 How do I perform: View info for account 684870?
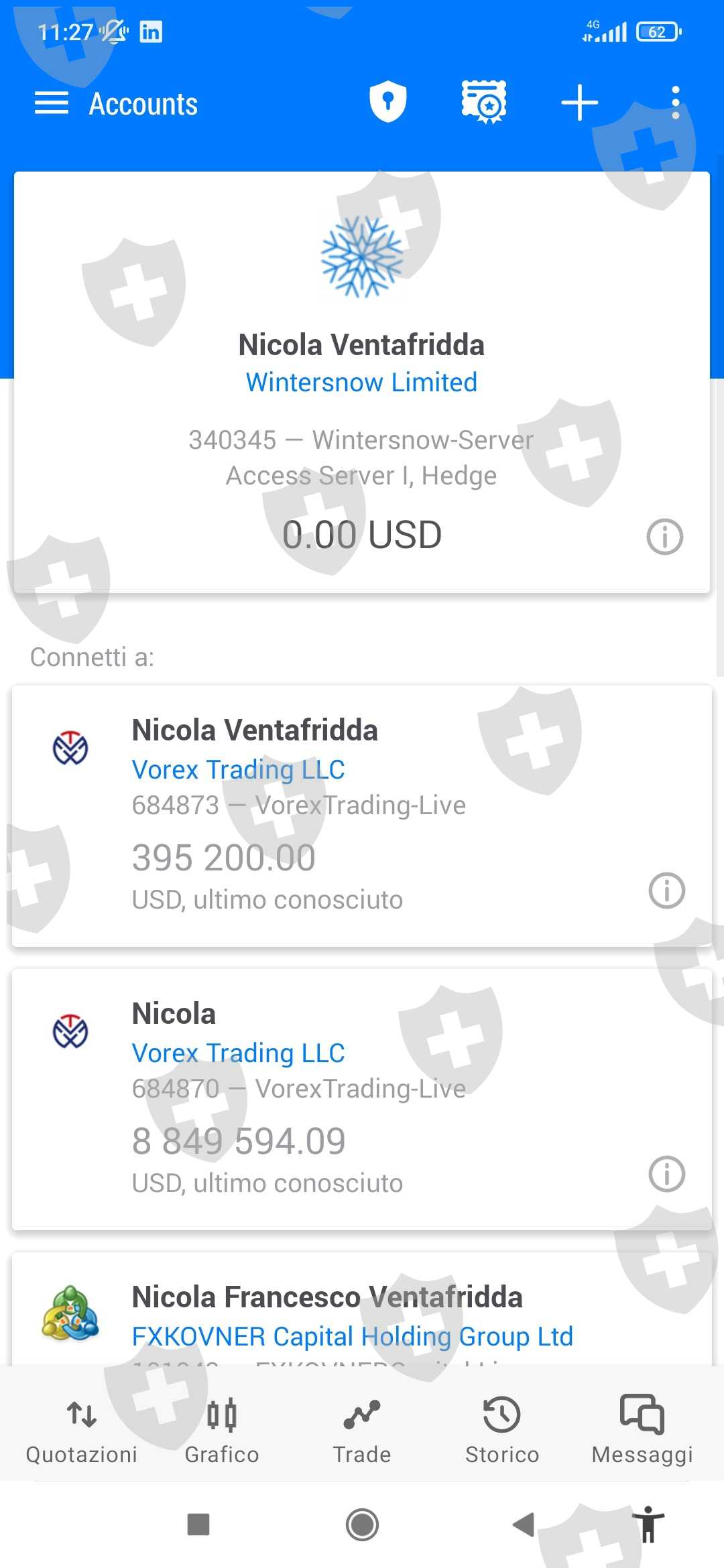666,1174
